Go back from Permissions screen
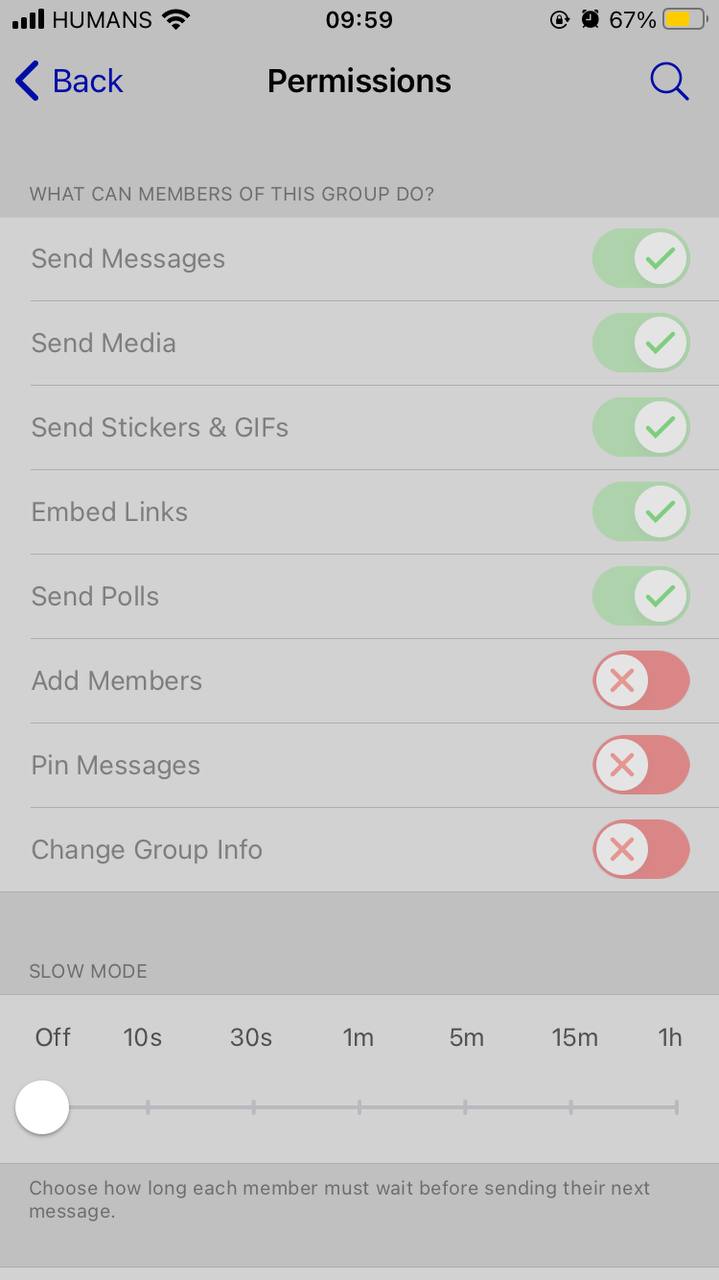 coord(69,81)
